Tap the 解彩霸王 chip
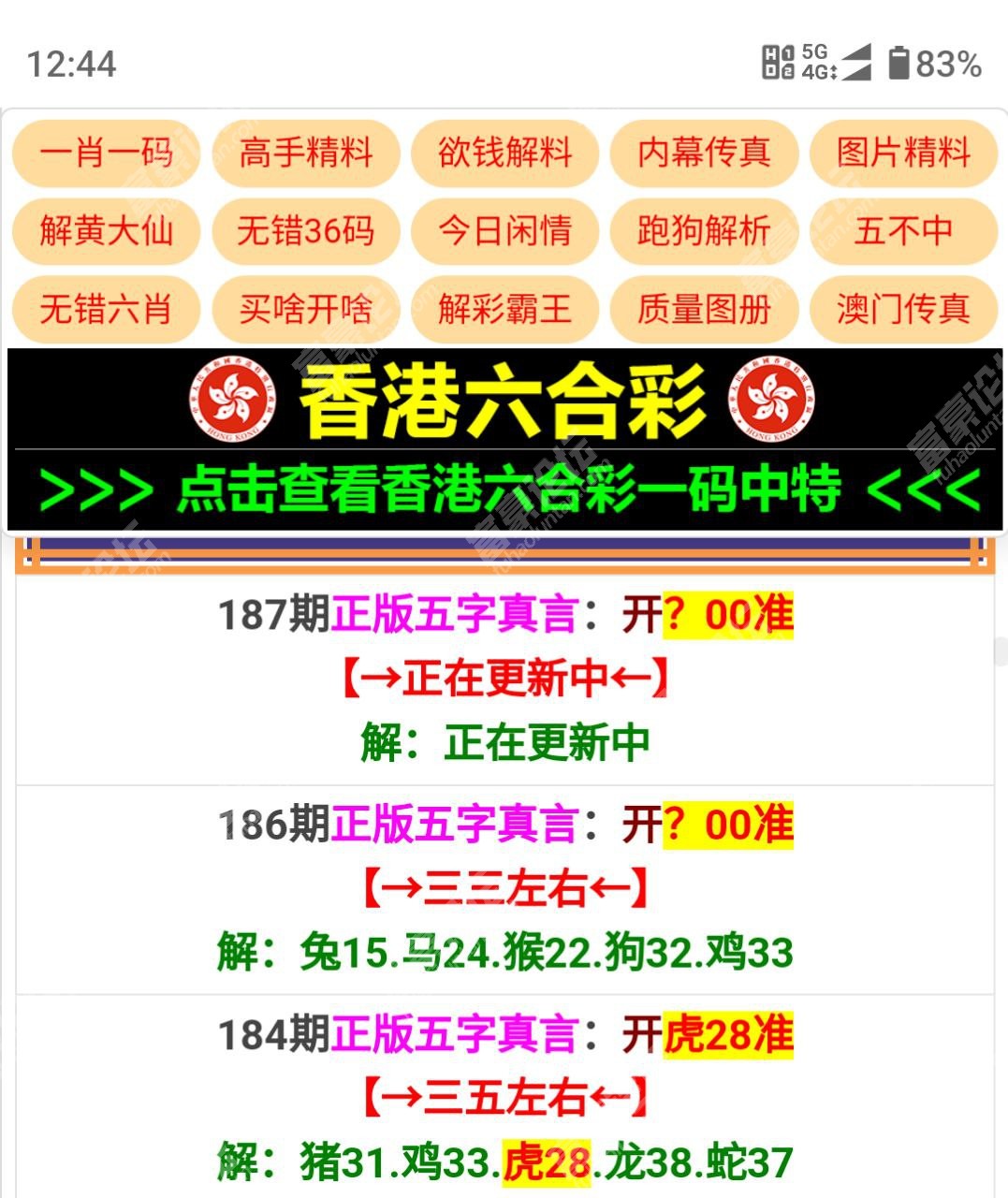The height and width of the screenshot is (1198, 1008). pos(504,309)
